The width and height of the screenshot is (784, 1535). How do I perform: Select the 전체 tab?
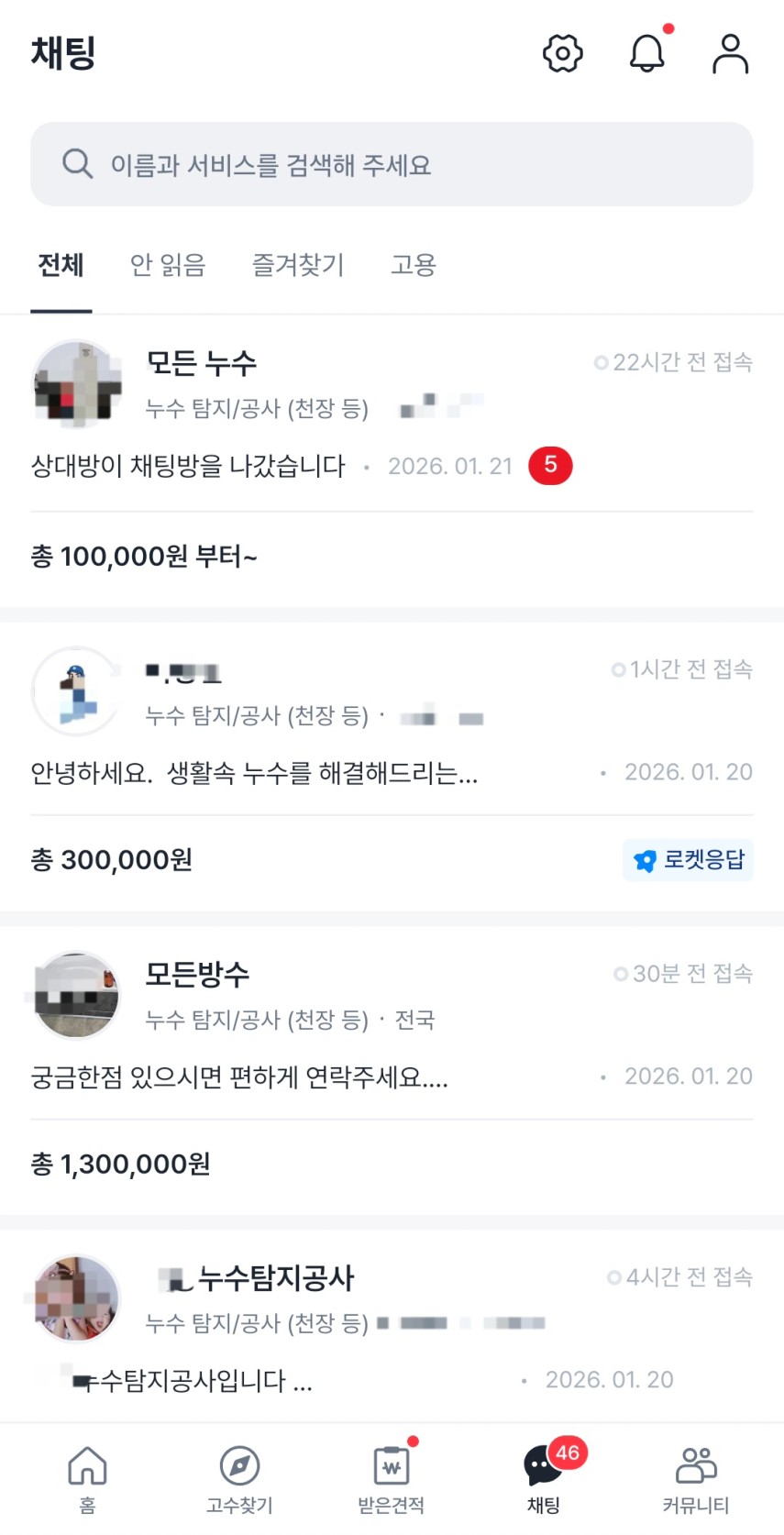(x=61, y=266)
